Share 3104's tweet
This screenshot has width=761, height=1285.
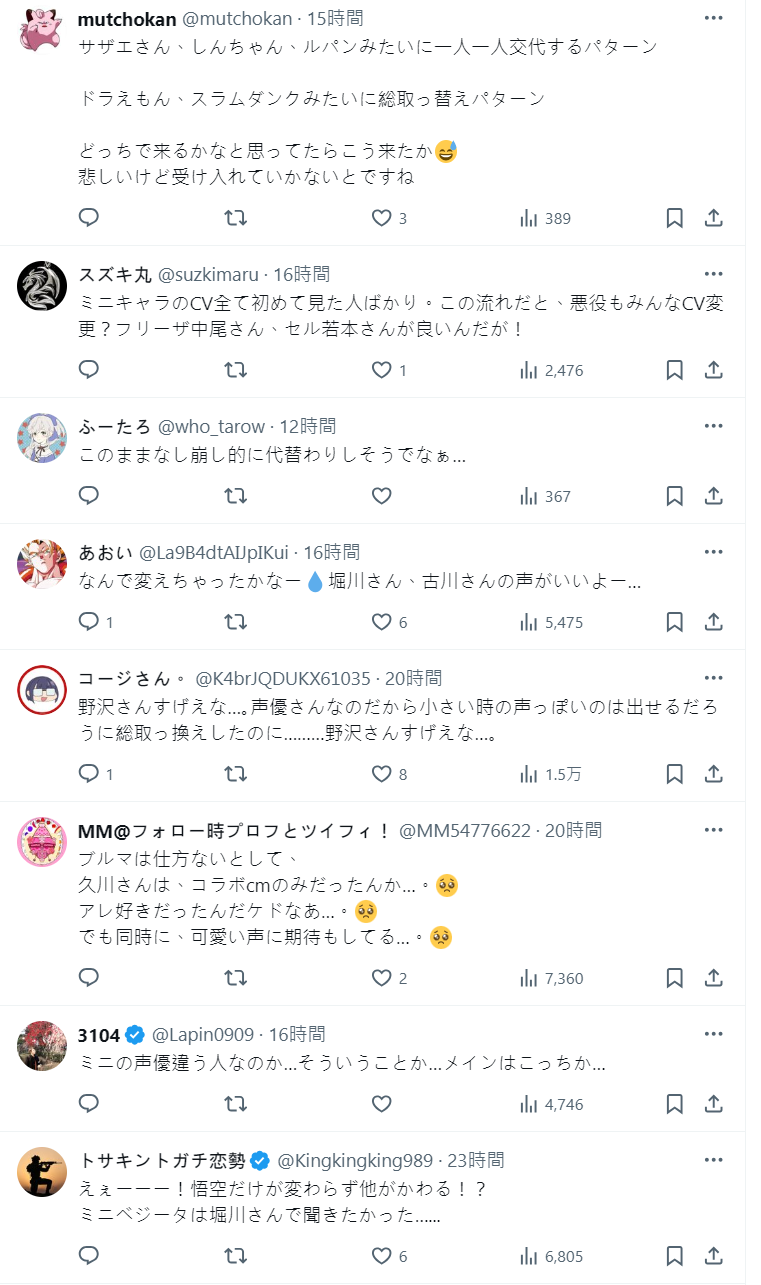click(713, 1104)
